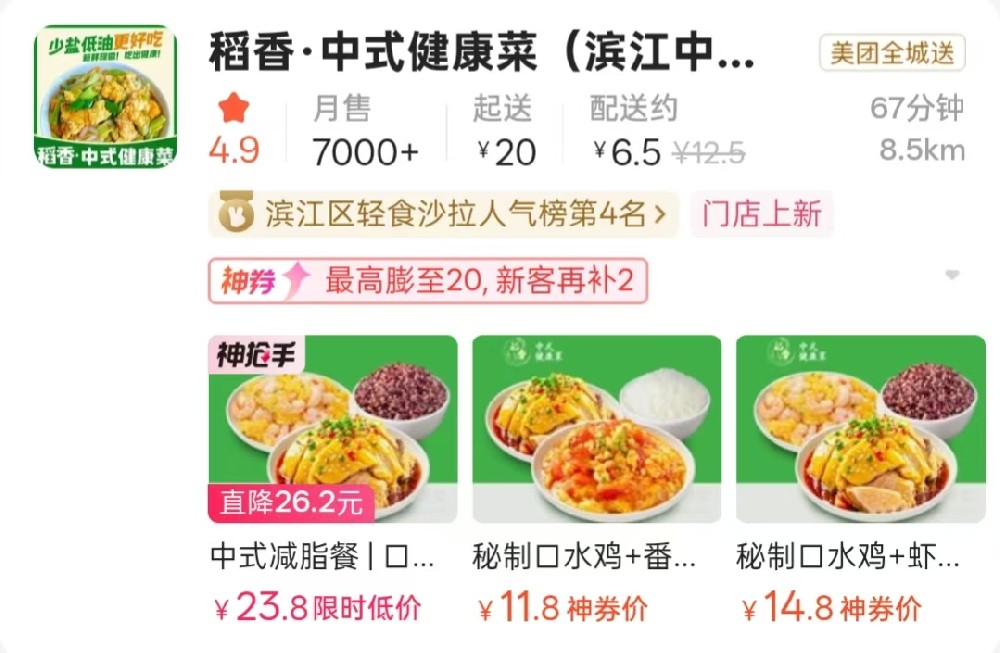Open the 神券 最高膨至20 coupon banner
1000x653 pixels.
pyautogui.click(x=428, y=281)
